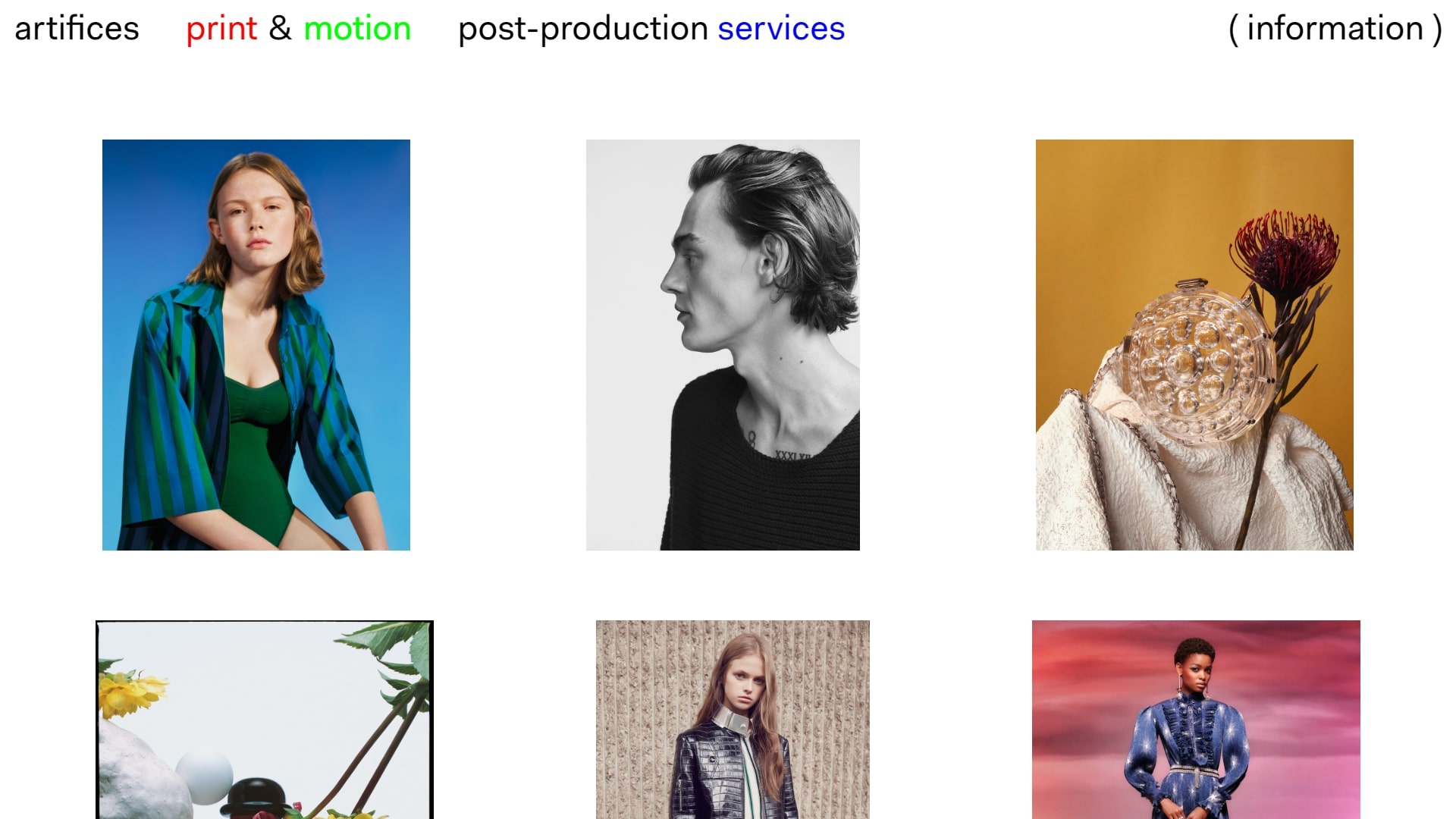This screenshot has width=1456, height=819.
Task: Open the framed flowers and bowler hat project
Action: [x=264, y=719]
